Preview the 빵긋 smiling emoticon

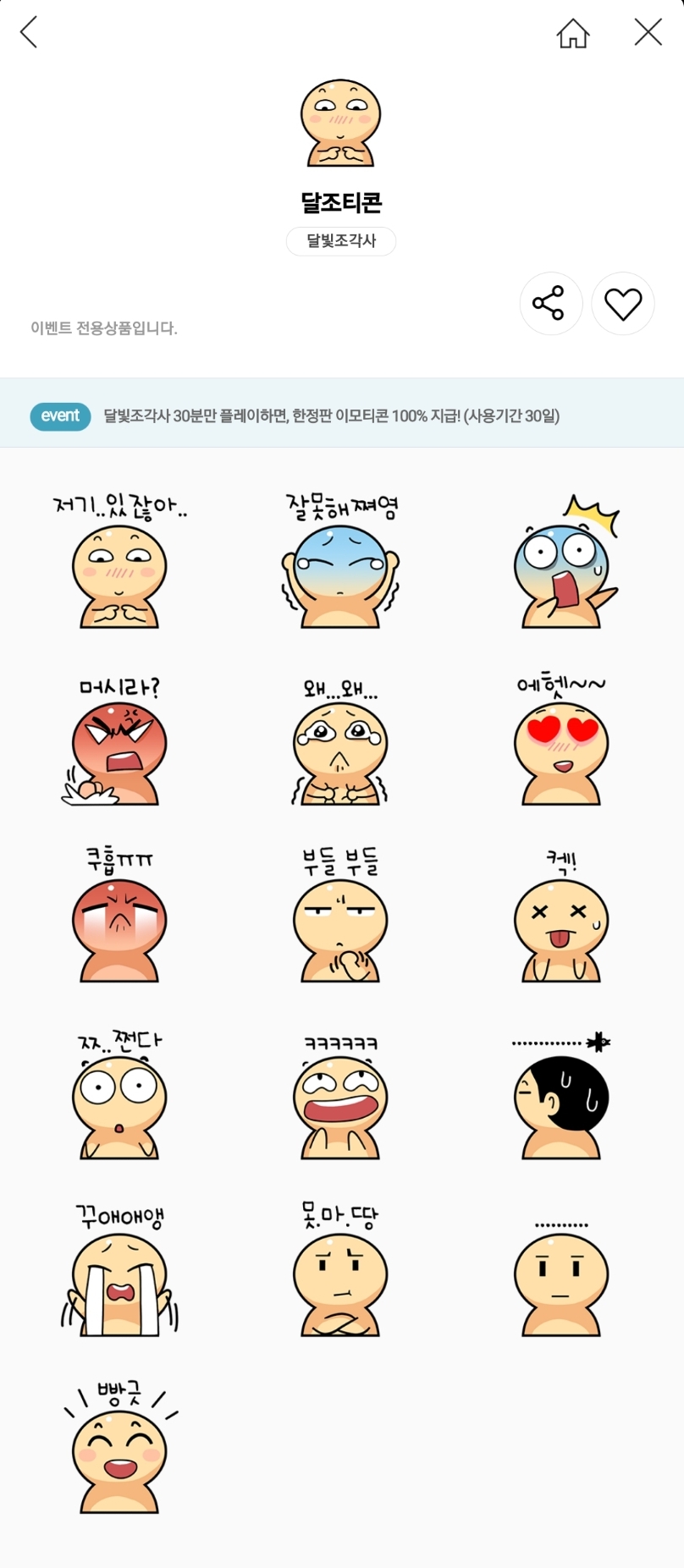click(x=119, y=1448)
